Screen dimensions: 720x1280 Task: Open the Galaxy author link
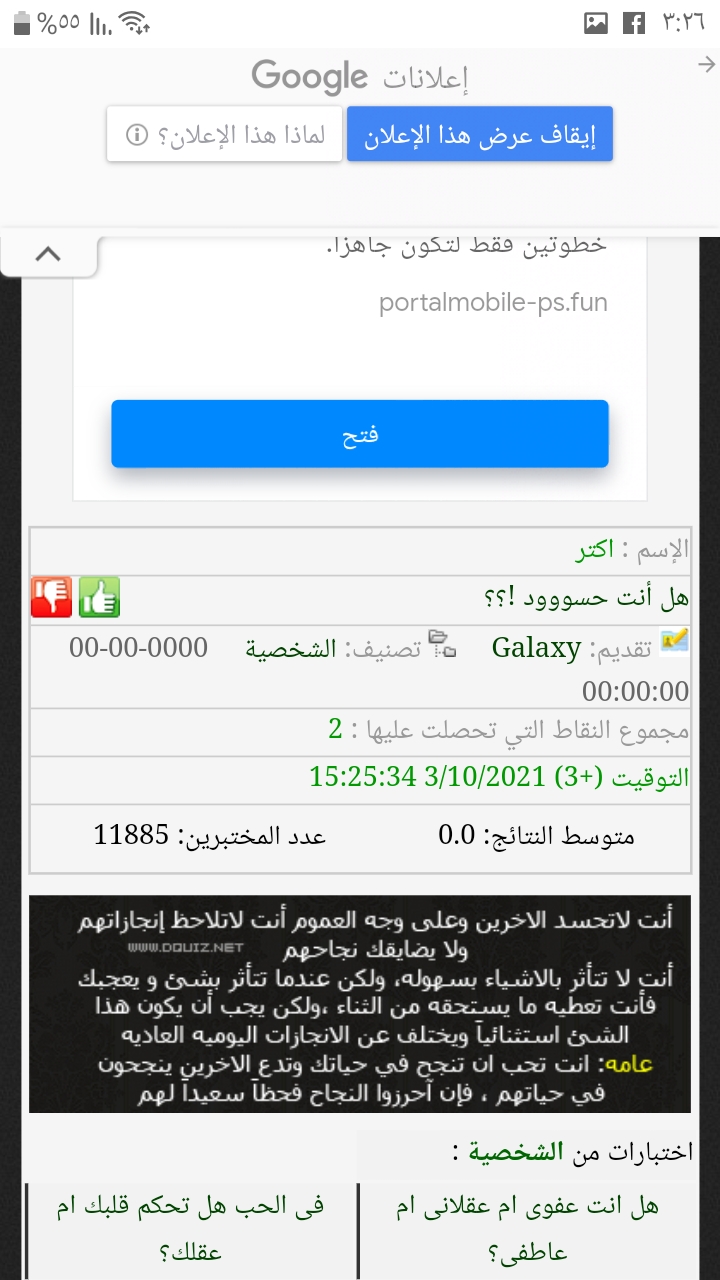tap(535, 648)
